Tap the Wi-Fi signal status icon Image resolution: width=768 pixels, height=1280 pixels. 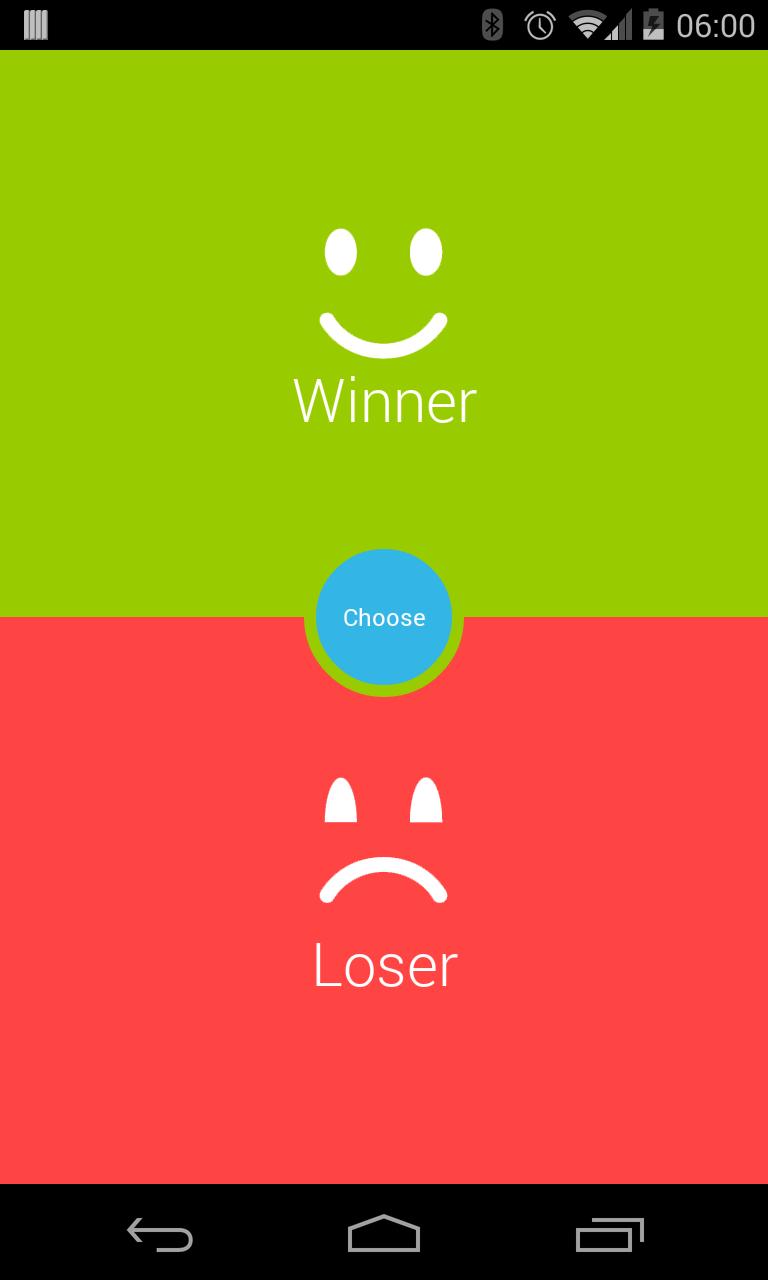[588, 24]
